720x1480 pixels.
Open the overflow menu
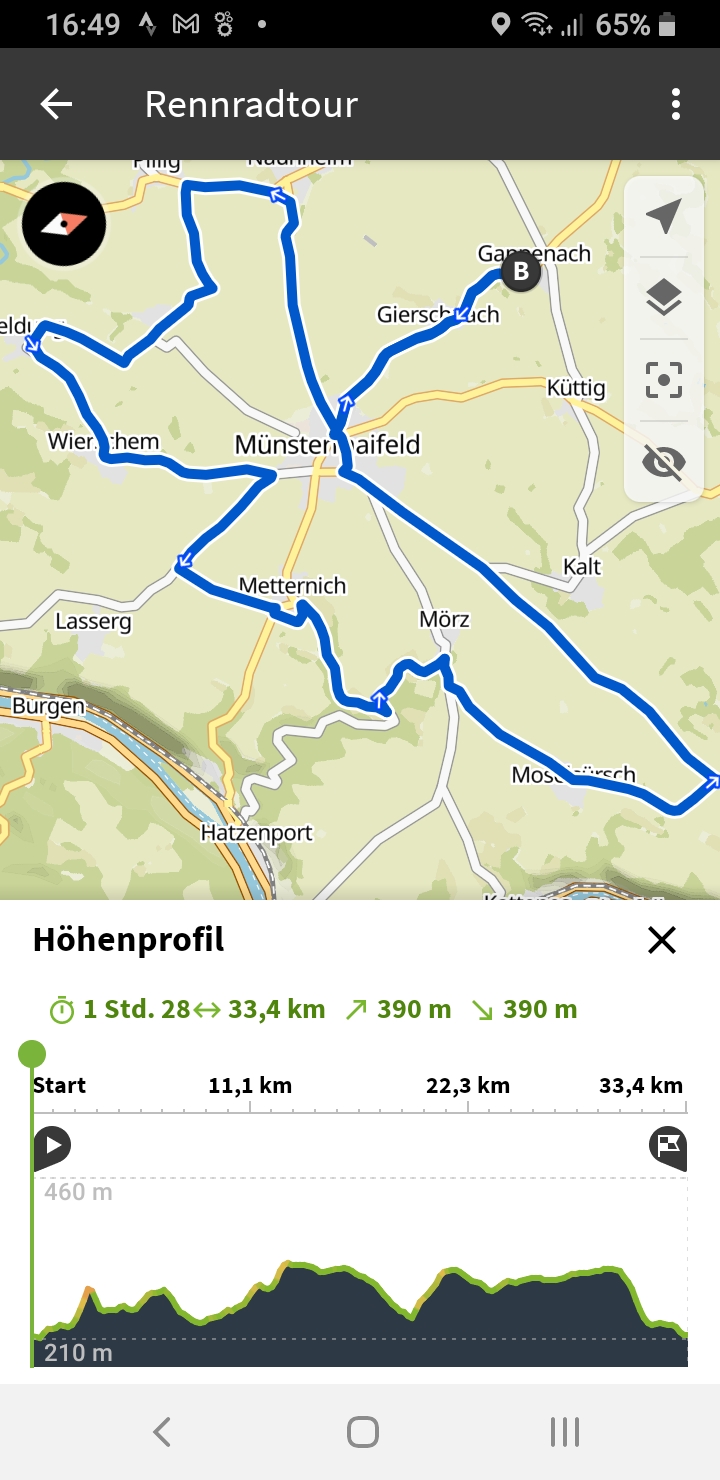click(676, 104)
